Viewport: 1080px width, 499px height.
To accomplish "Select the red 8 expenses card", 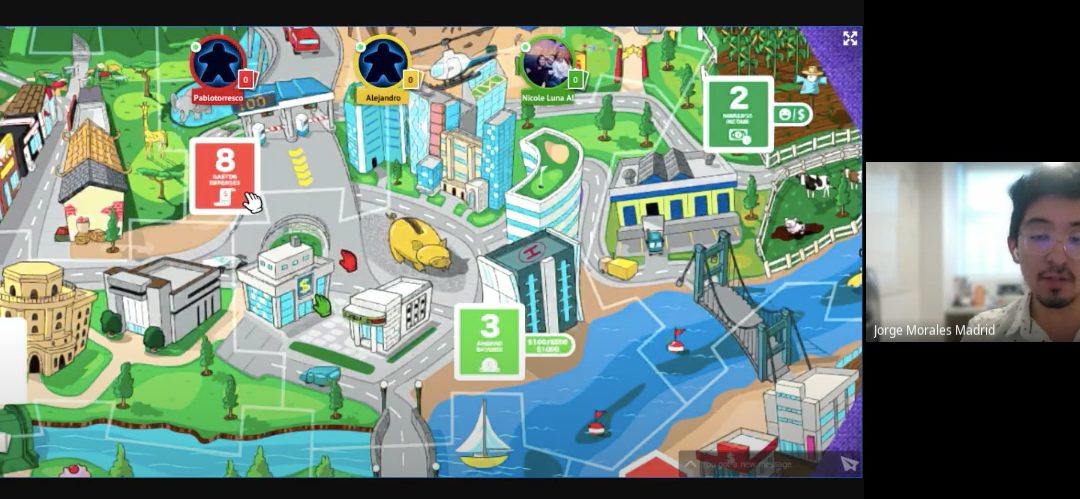I will point(224,176).
